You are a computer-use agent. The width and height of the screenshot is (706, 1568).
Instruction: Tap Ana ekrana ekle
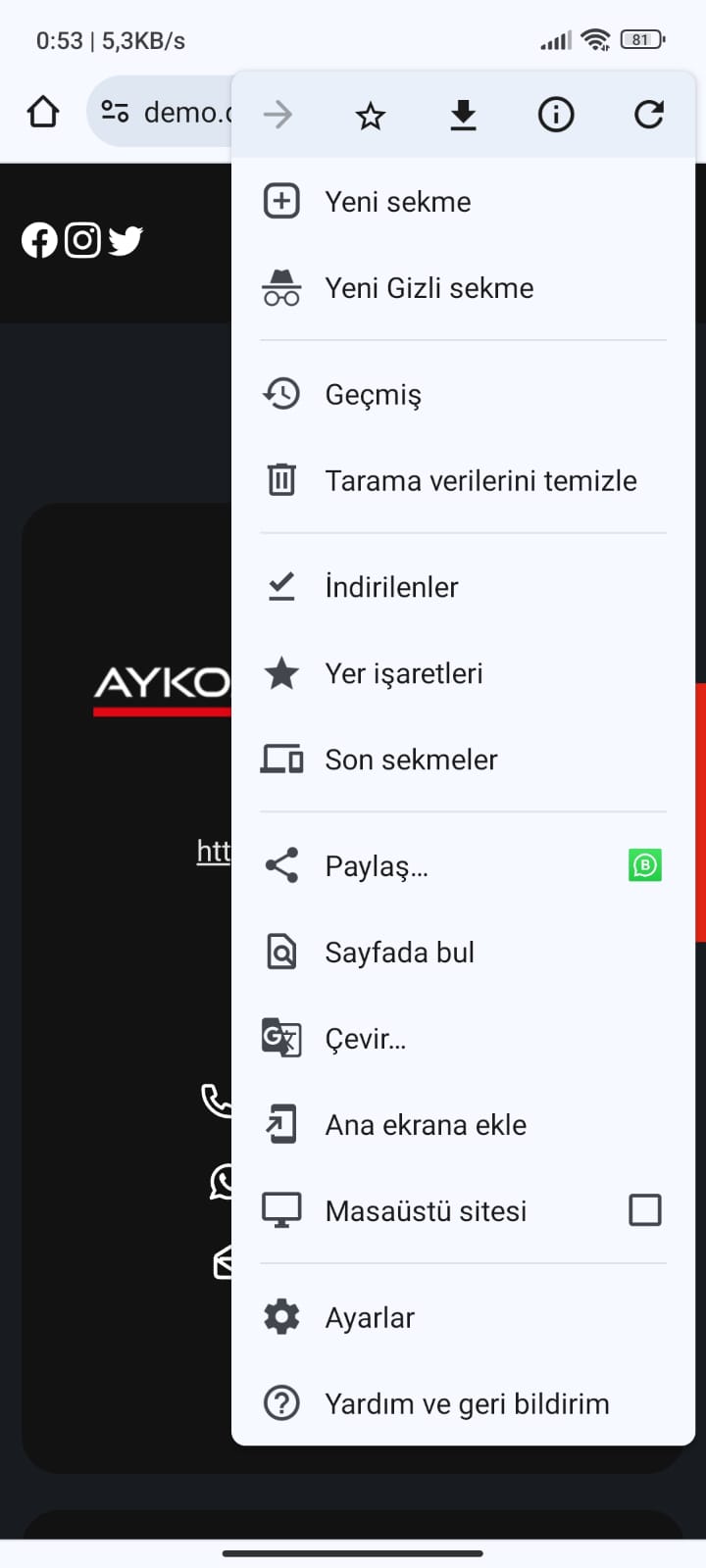click(426, 1125)
